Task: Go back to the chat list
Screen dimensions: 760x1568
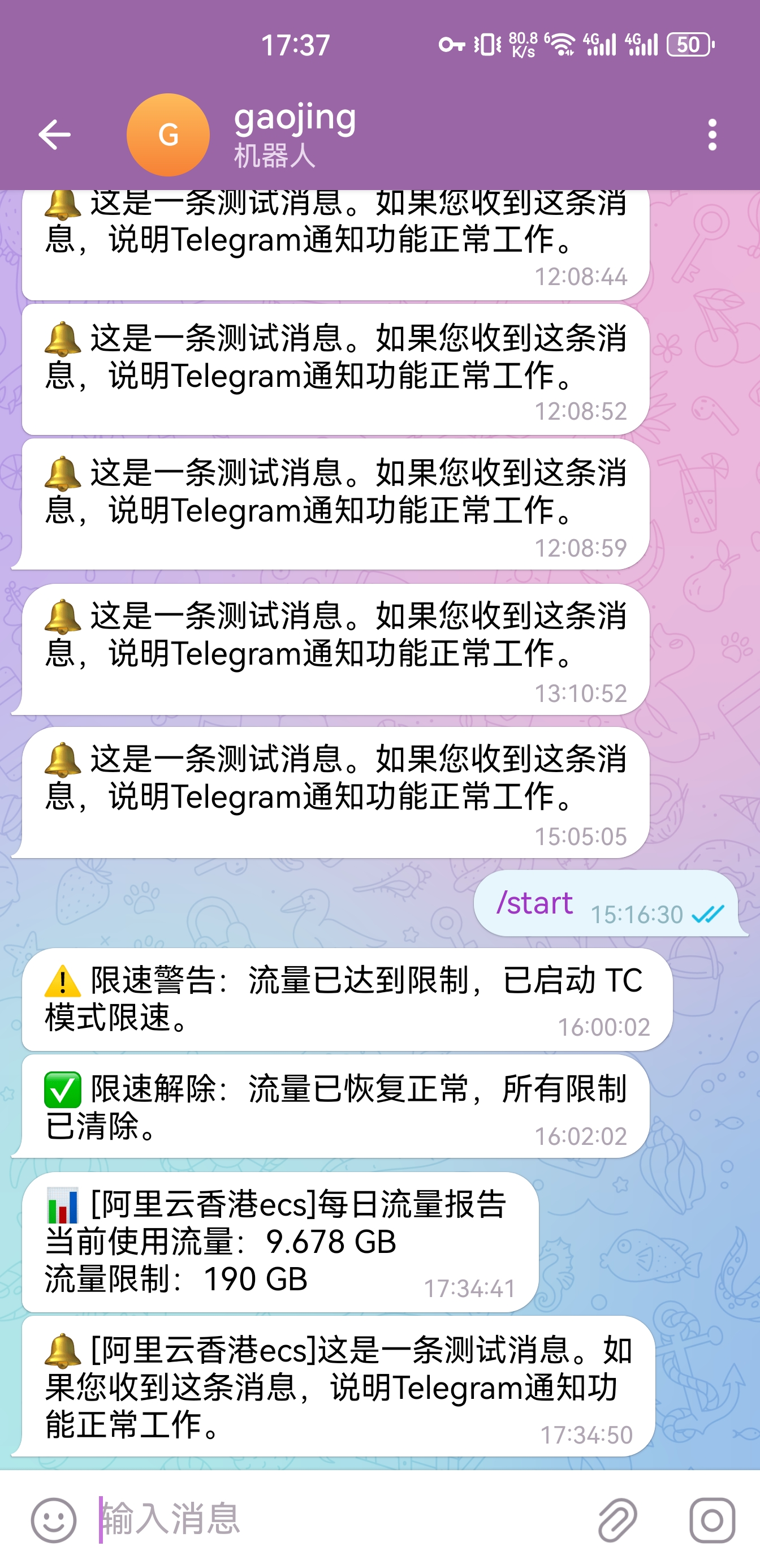Action: [x=54, y=135]
